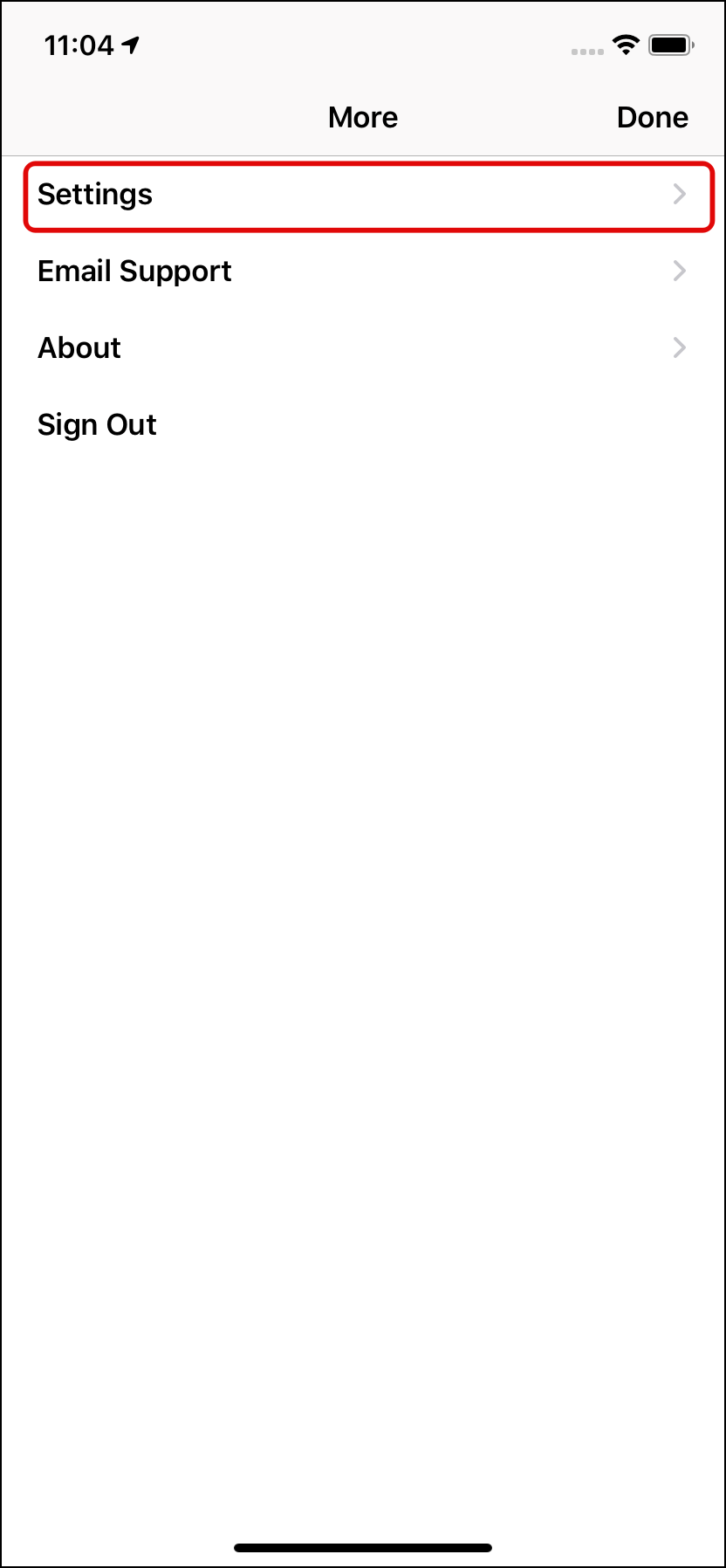The height and width of the screenshot is (1568, 726).
Task: Open the Settings row
Action: (x=362, y=195)
